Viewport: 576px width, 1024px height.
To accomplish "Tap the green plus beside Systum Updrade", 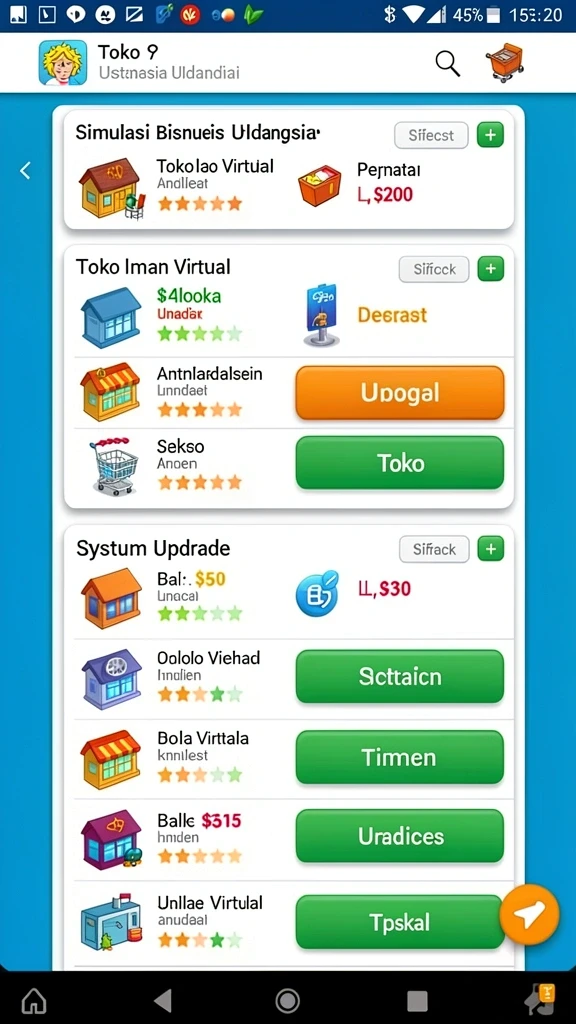I will click(x=490, y=549).
